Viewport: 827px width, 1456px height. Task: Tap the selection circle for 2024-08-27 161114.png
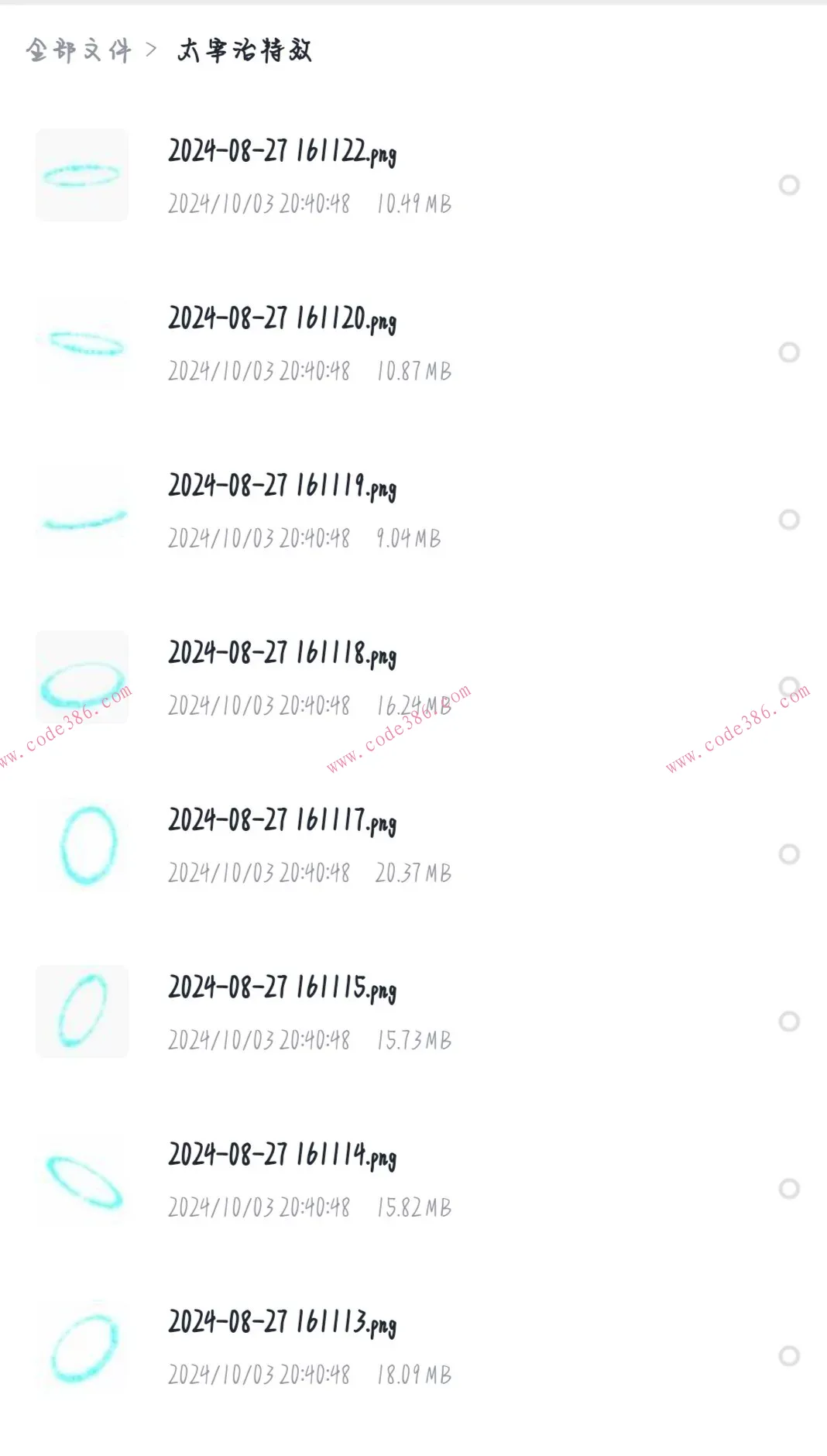789,1189
